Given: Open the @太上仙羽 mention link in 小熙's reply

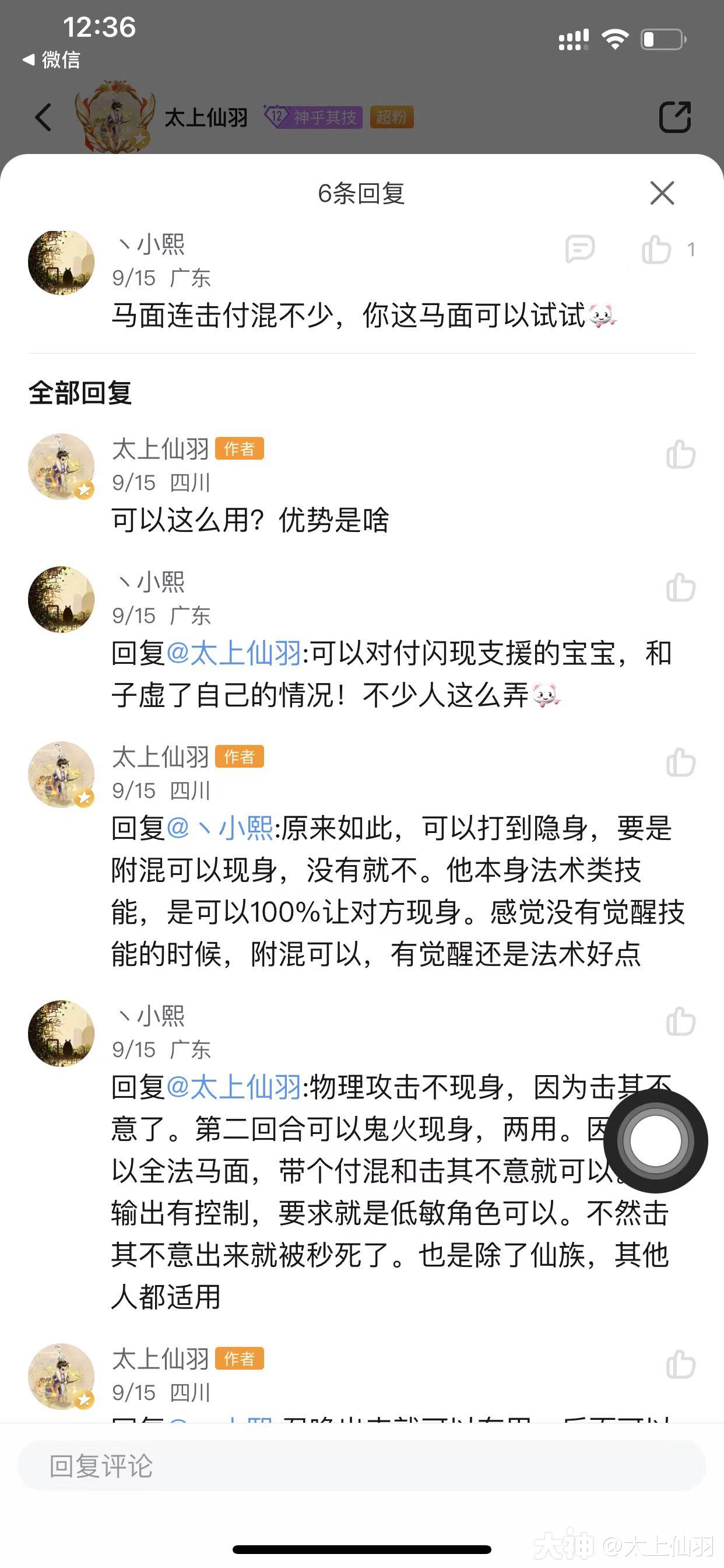Looking at the screenshot, I should click(234, 654).
